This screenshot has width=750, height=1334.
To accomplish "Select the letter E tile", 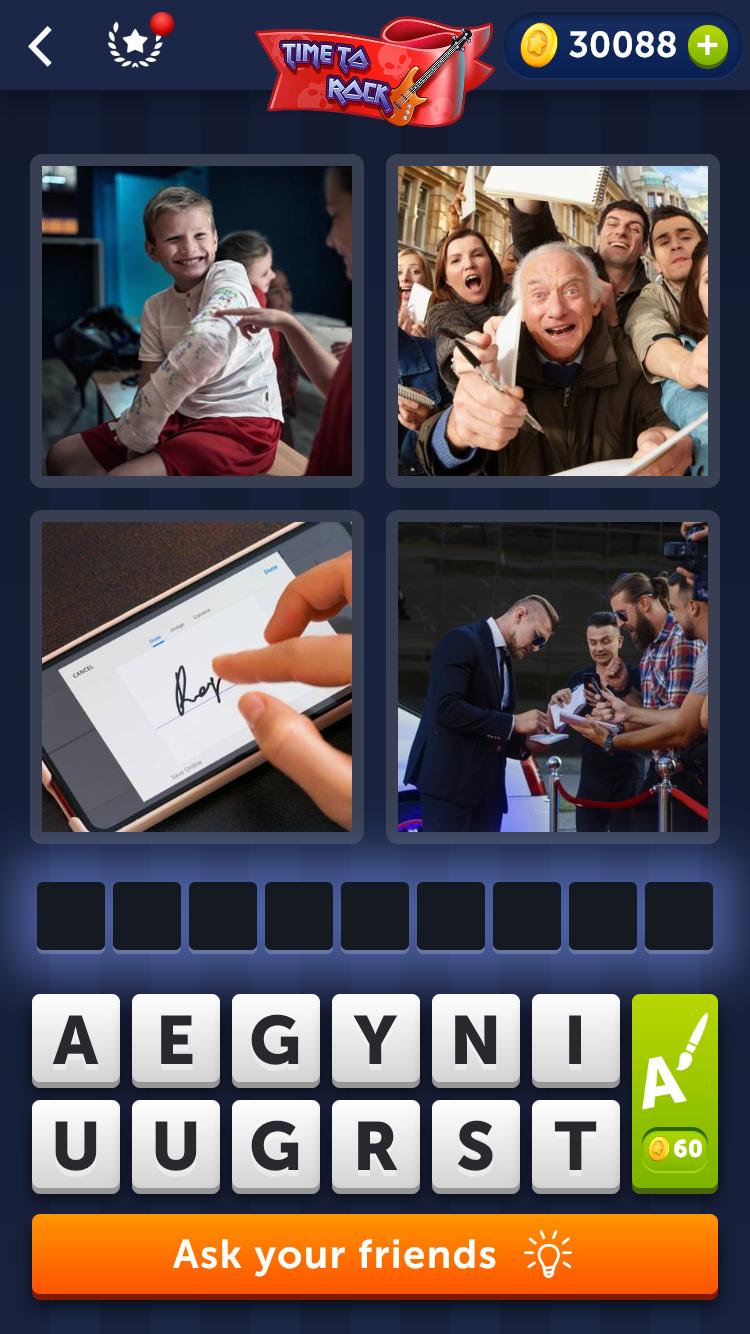I will click(176, 1040).
